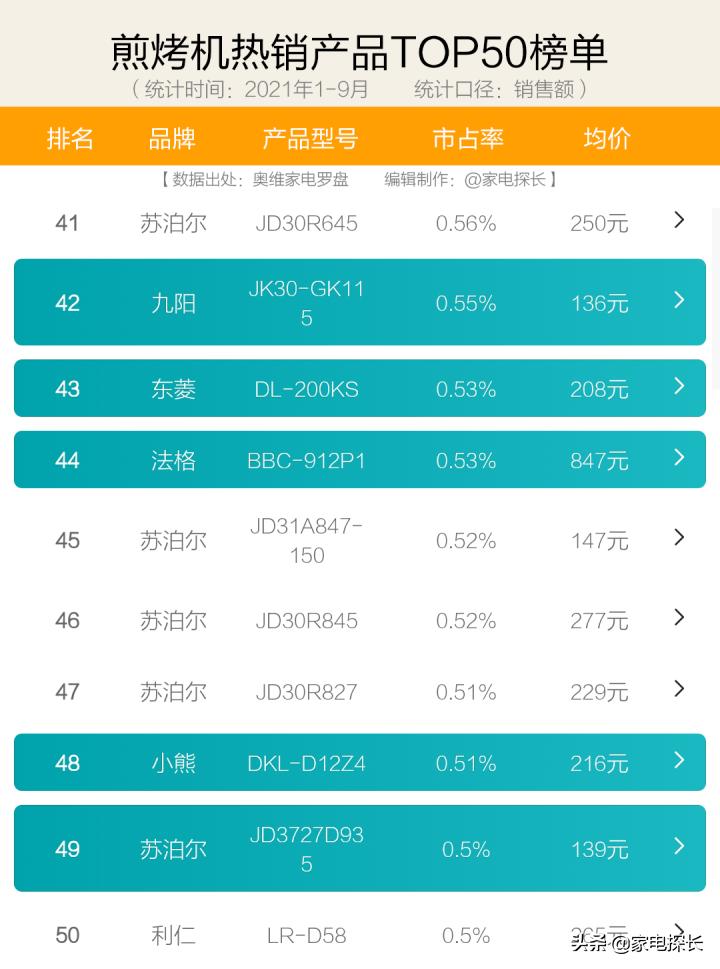
Task: Expand details for rank 41 苏泊尔 JD30R645
Action: (679, 221)
